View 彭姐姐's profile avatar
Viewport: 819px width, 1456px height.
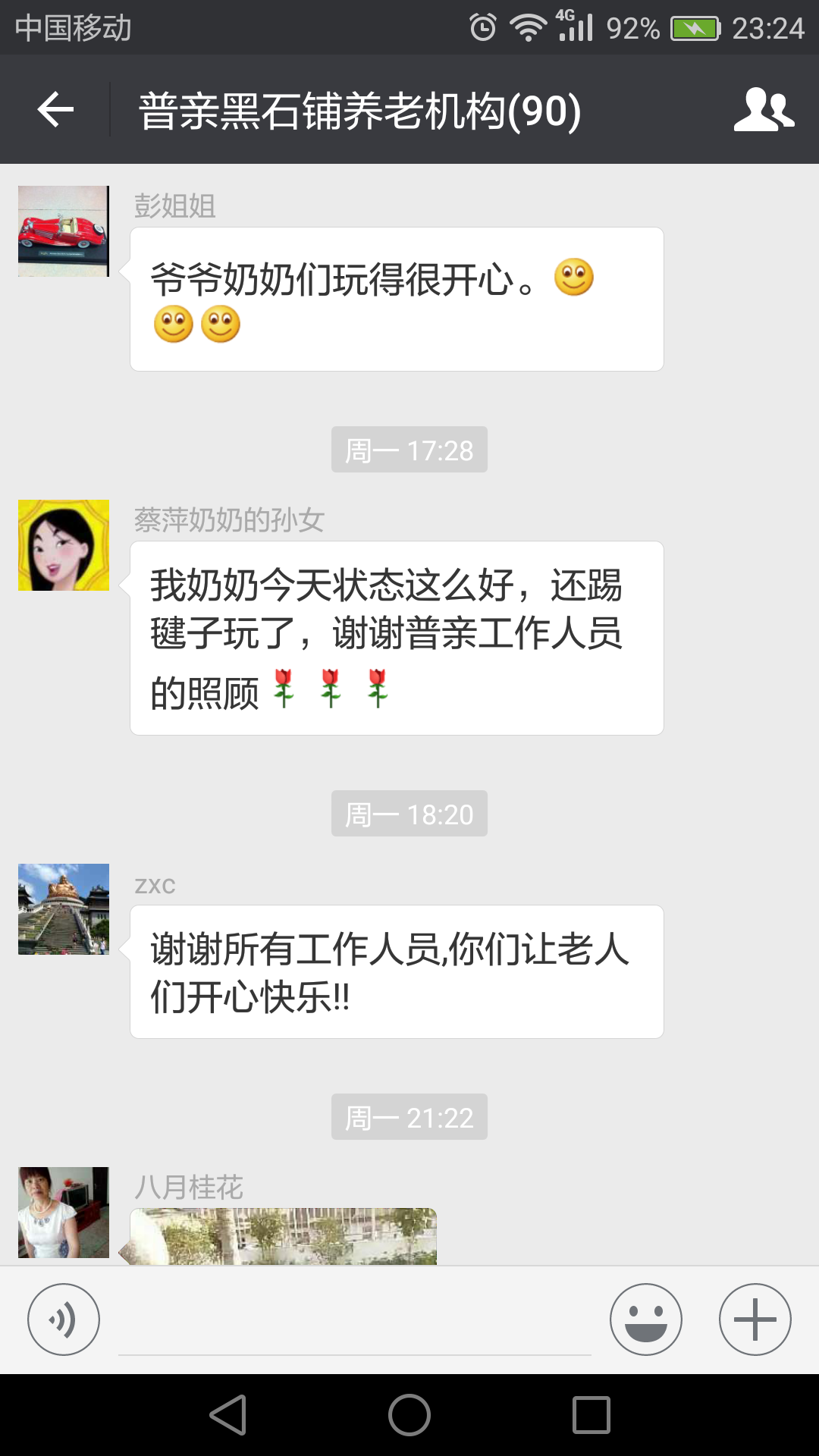coord(64,231)
